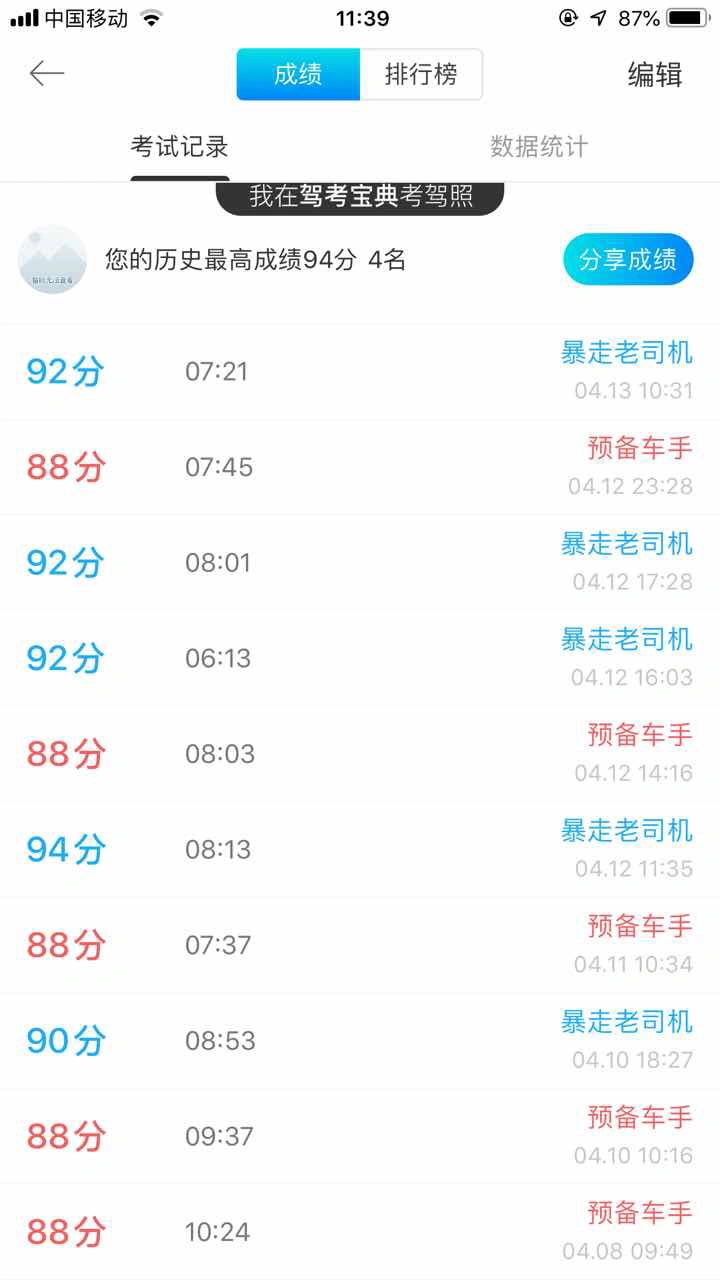Tap the 分享成绩 button
Image resolution: width=720 pixels, height=1280 pixels.
[628, 260]
